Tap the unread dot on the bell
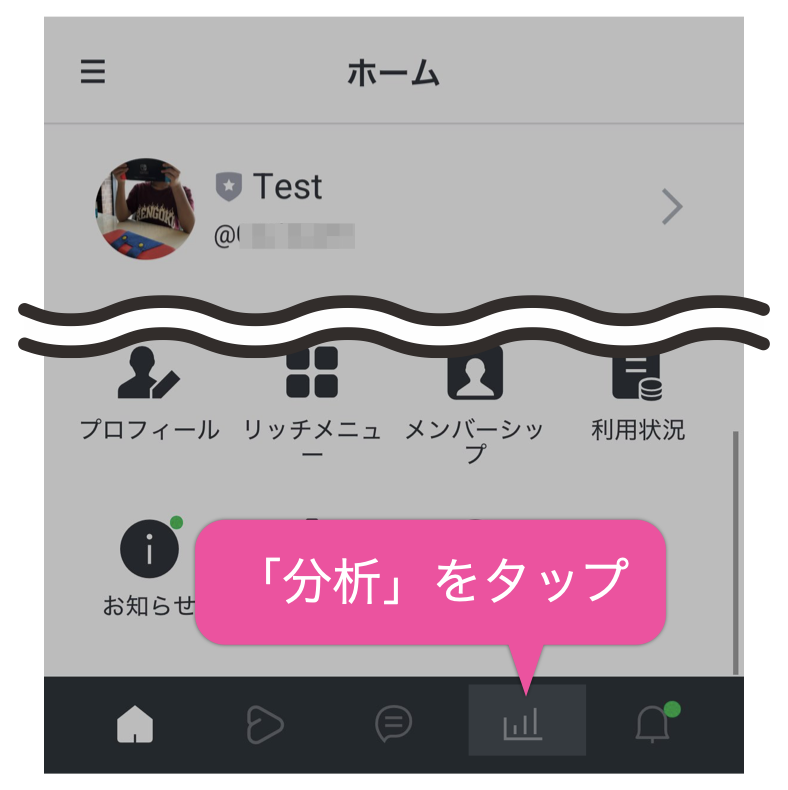 pyautogui.click(x=673, y=706)
